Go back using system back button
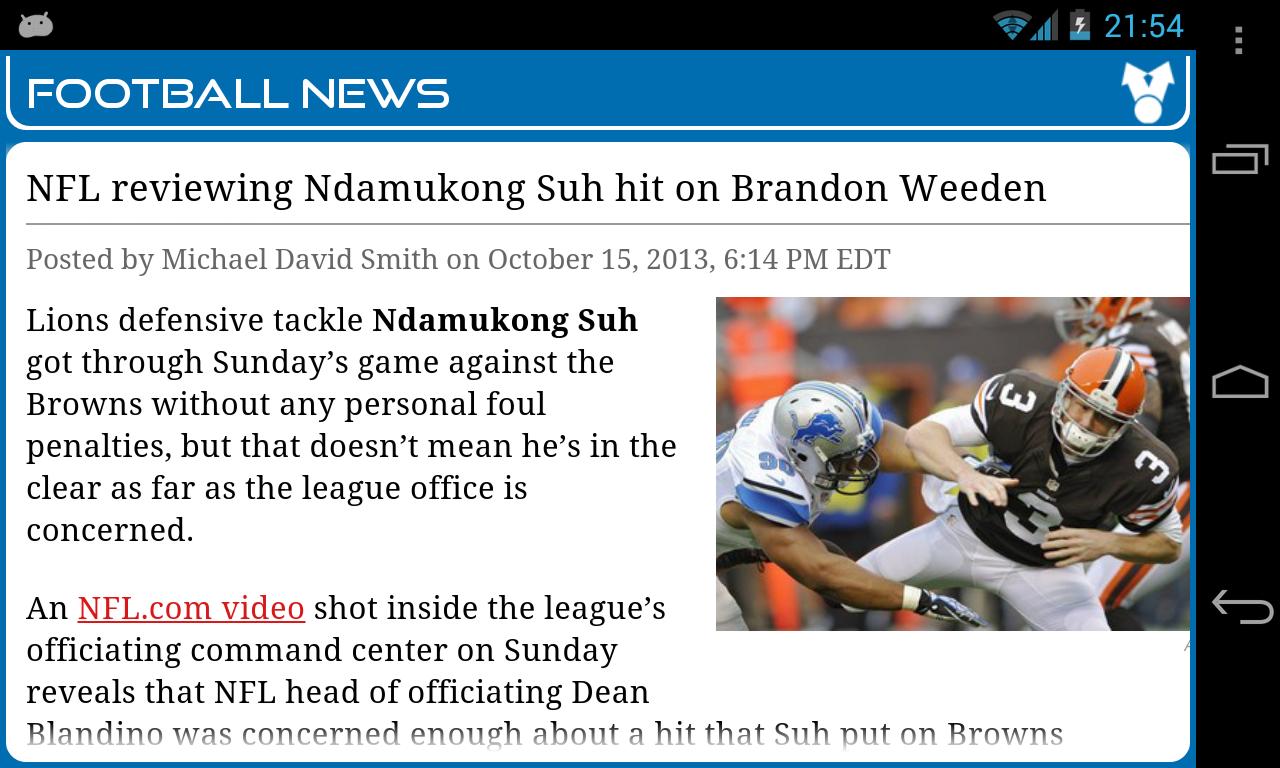Screen dimensions: 1280x768 pyautogui.click(x=1240, y=606)
